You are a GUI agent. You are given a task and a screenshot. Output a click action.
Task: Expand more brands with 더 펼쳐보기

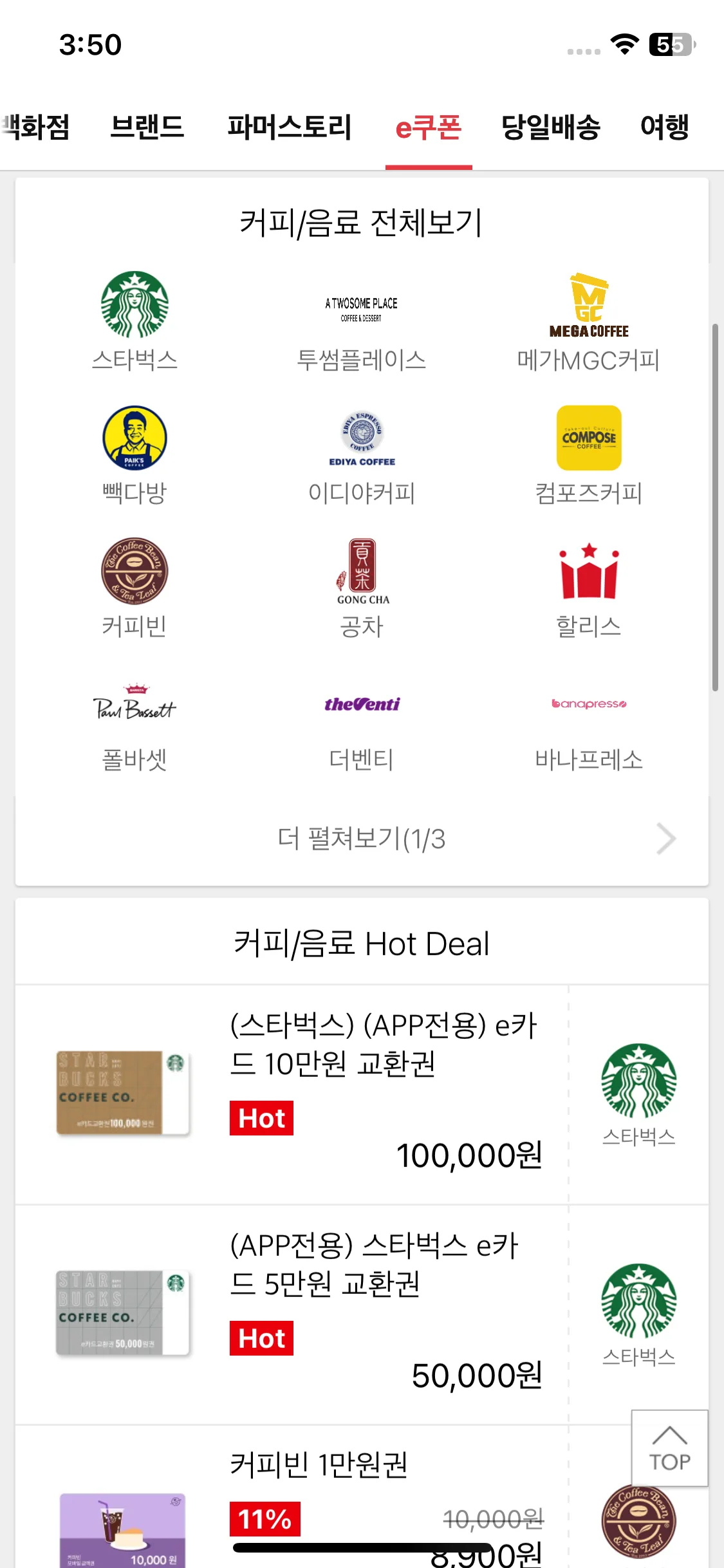coord(361,839)
